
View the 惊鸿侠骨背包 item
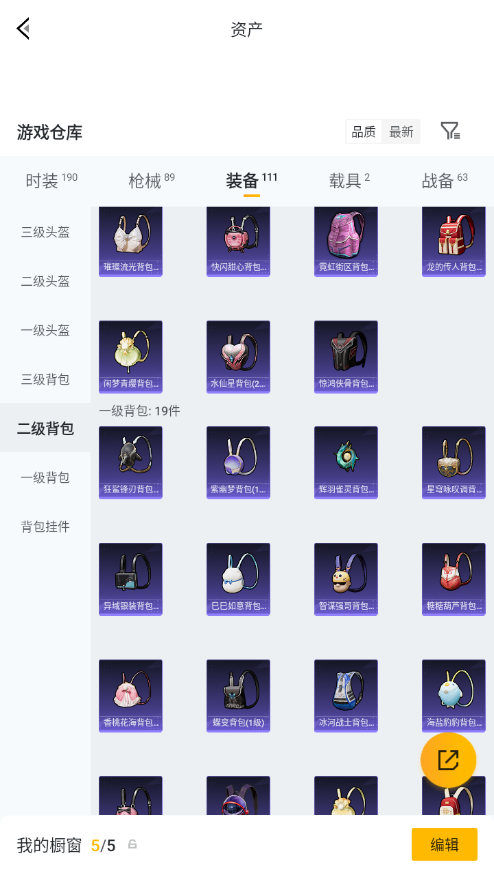pos(346,357)
